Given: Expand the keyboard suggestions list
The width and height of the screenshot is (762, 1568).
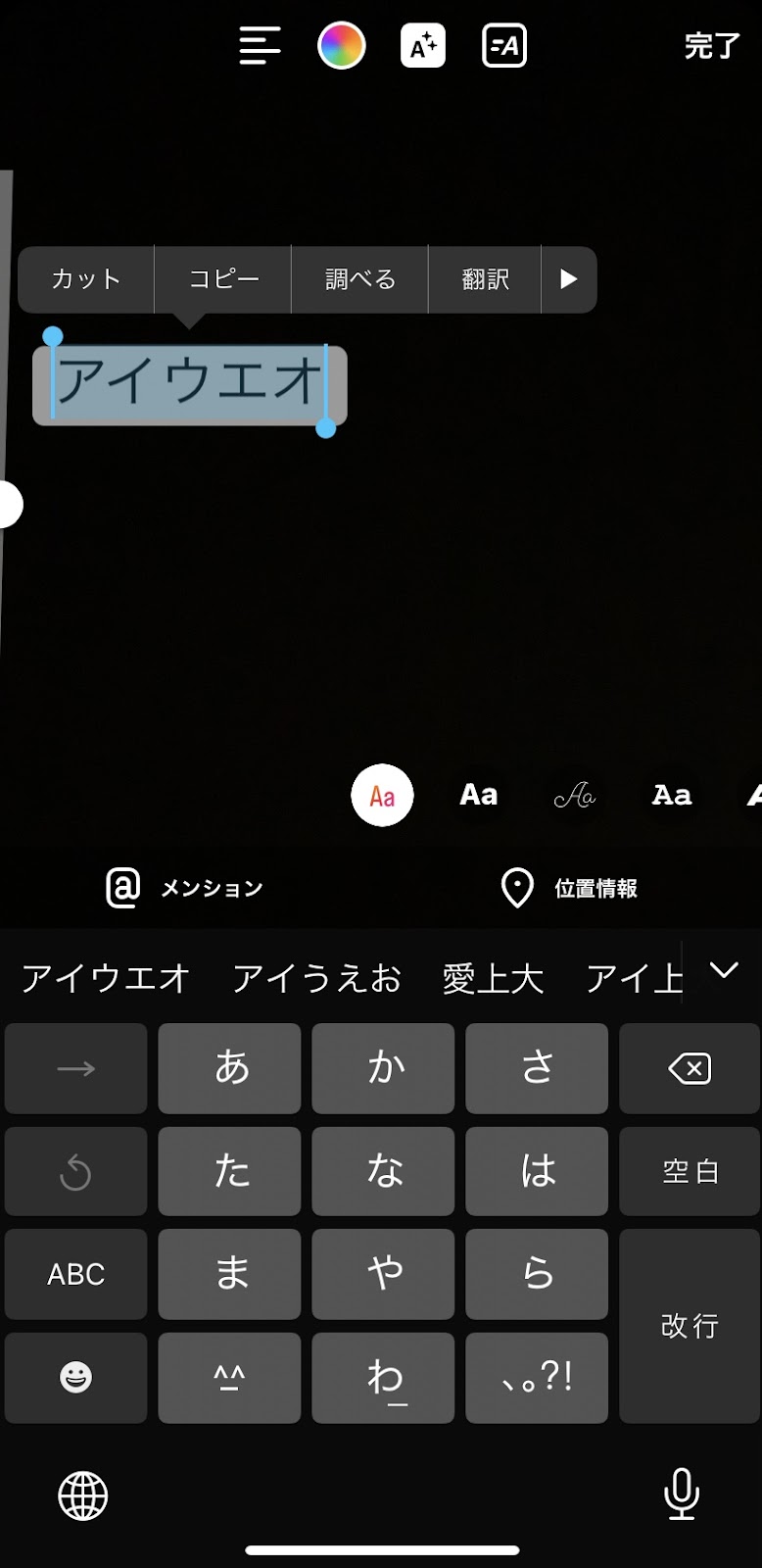Looking at the screenshot, I should click(724, 971).
